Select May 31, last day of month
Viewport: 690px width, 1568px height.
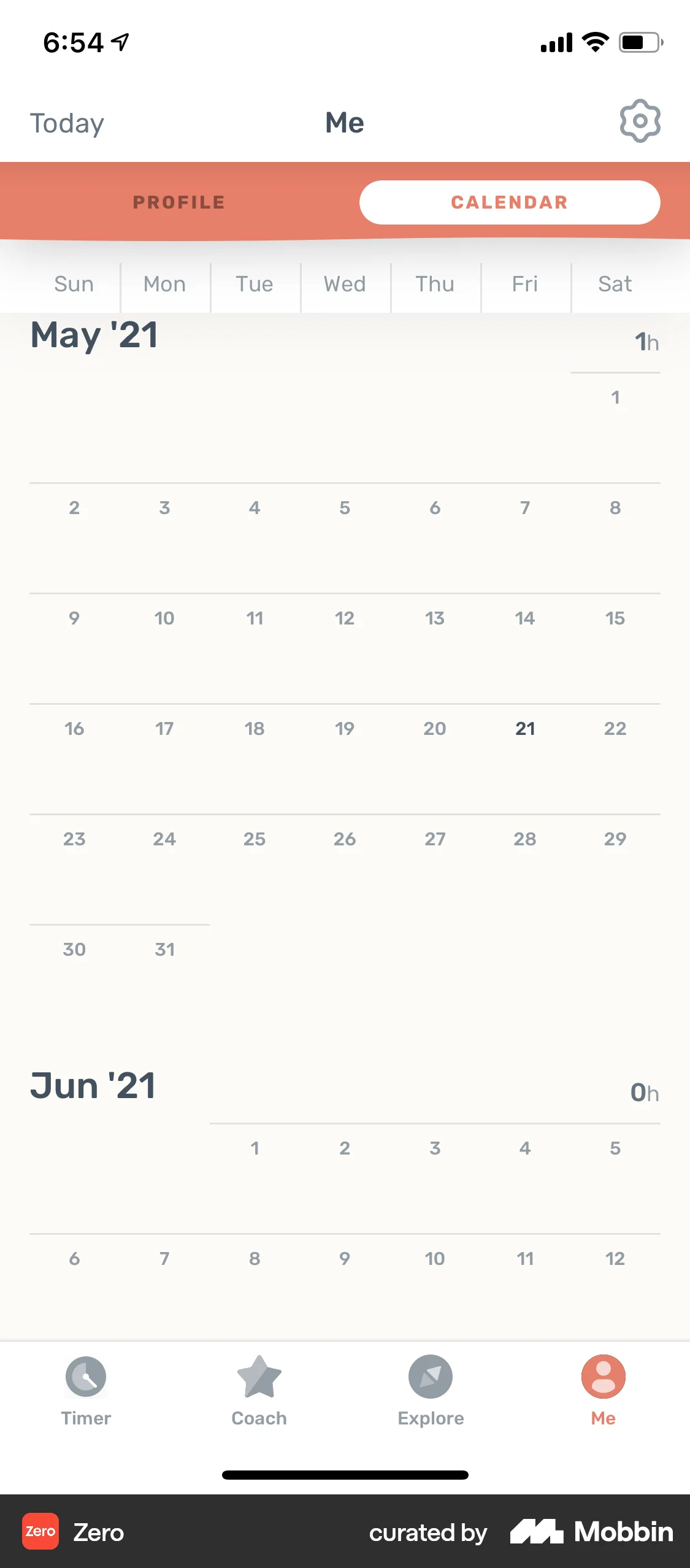(x=164, y=948)
